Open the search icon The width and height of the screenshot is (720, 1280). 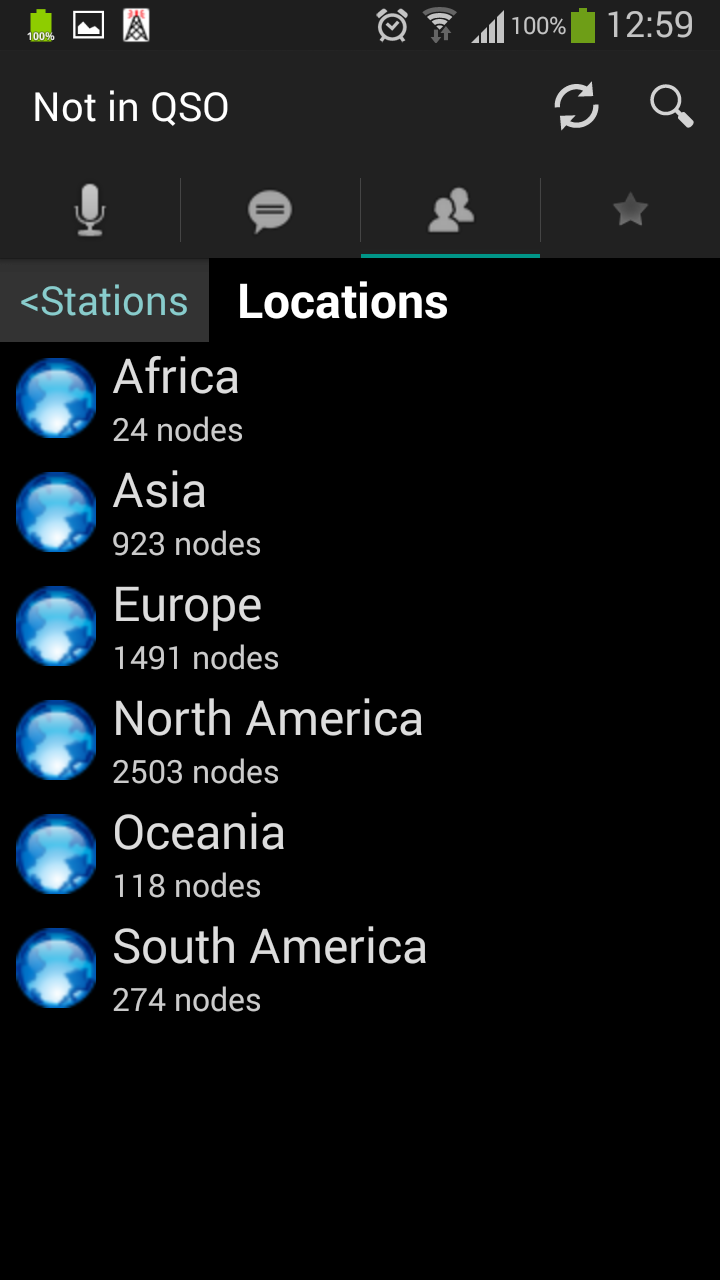(x=671, y=106)
